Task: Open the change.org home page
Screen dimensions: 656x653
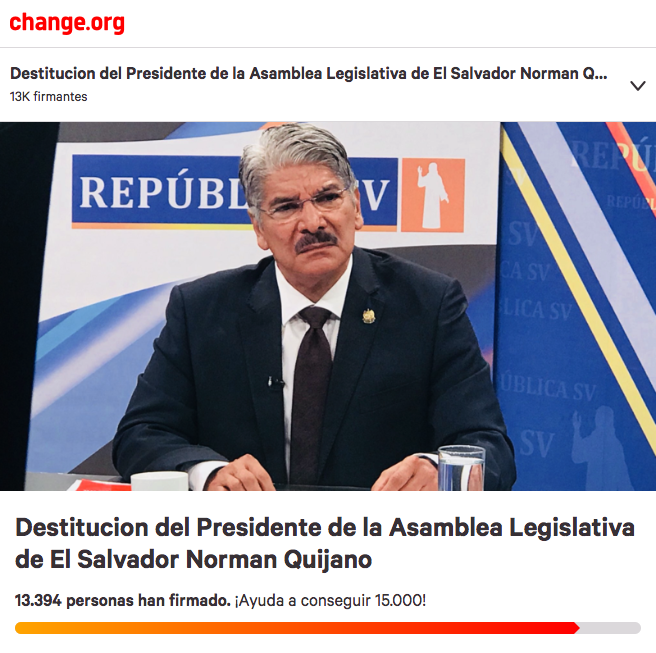Action: (x=67, y=22)
